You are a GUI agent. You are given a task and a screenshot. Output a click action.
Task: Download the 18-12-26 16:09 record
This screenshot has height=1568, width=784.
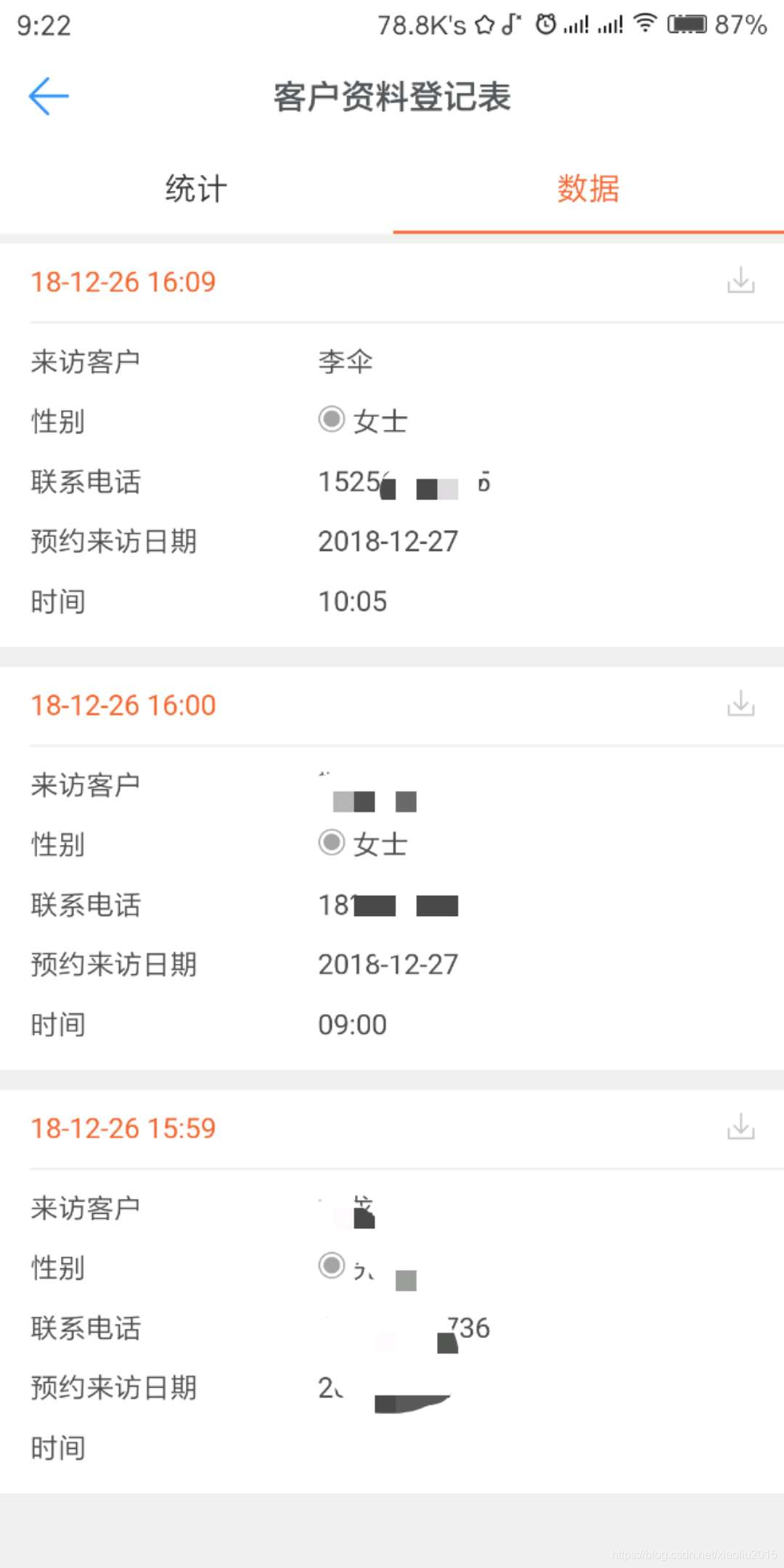click(741, 280)
